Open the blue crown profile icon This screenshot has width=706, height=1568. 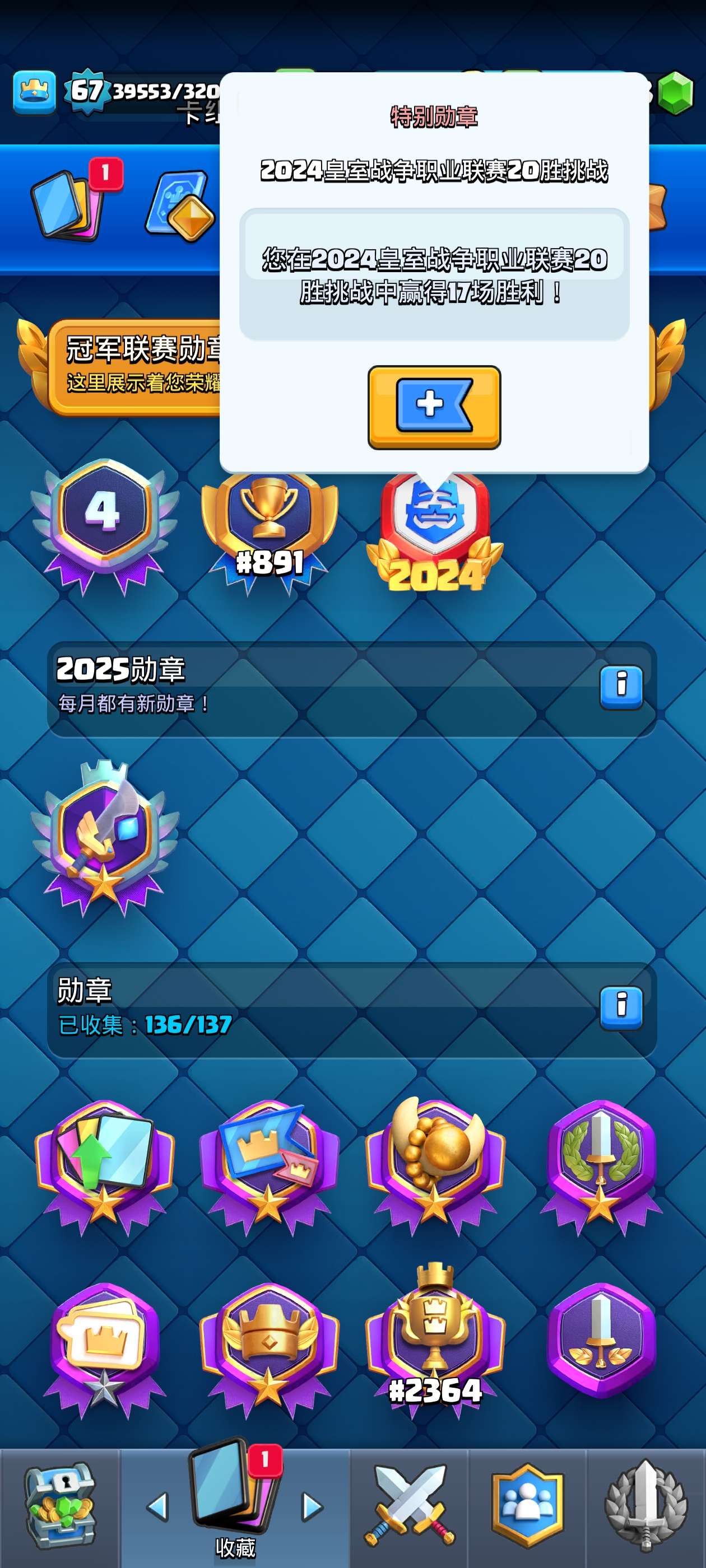(x=35, y=92)
